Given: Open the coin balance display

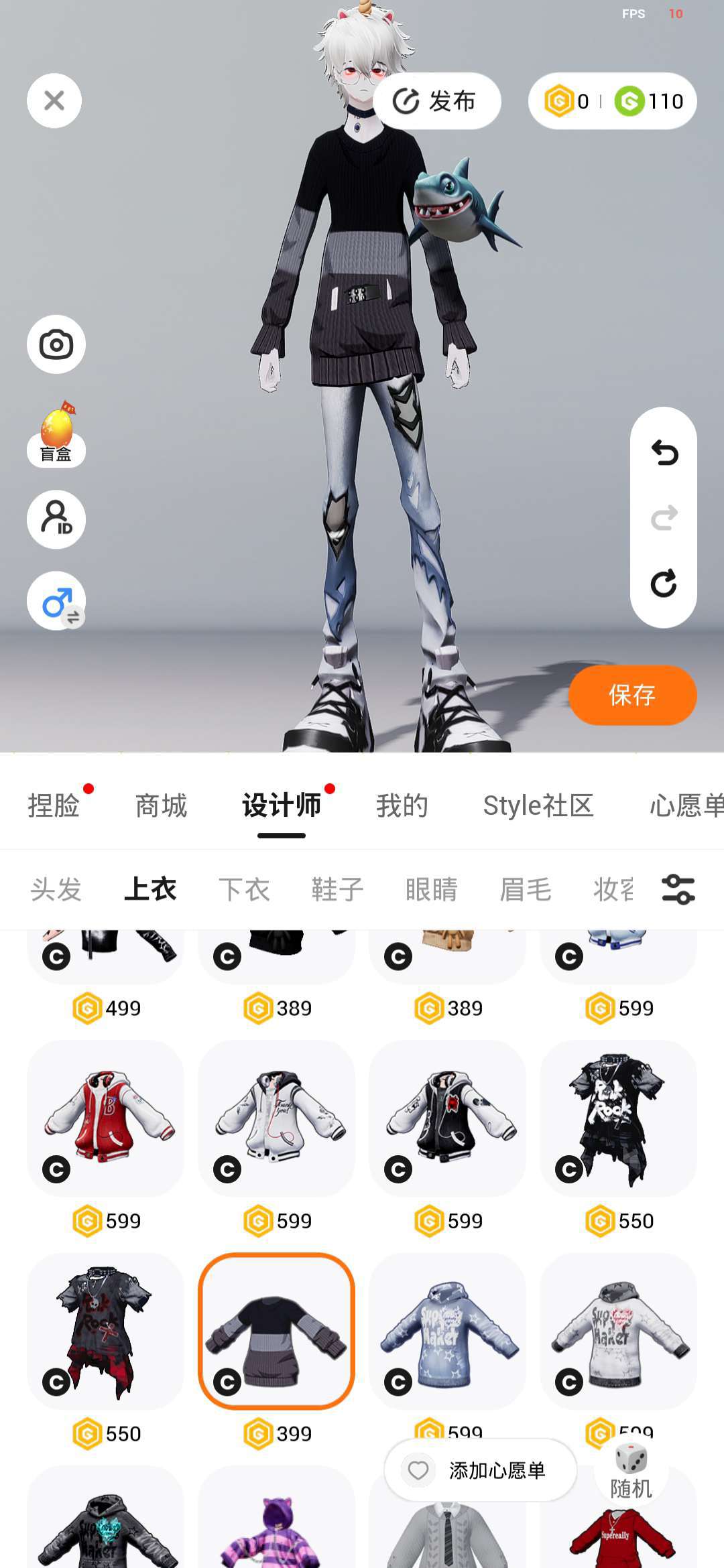Looking at the screenshot, I should 613,101.
